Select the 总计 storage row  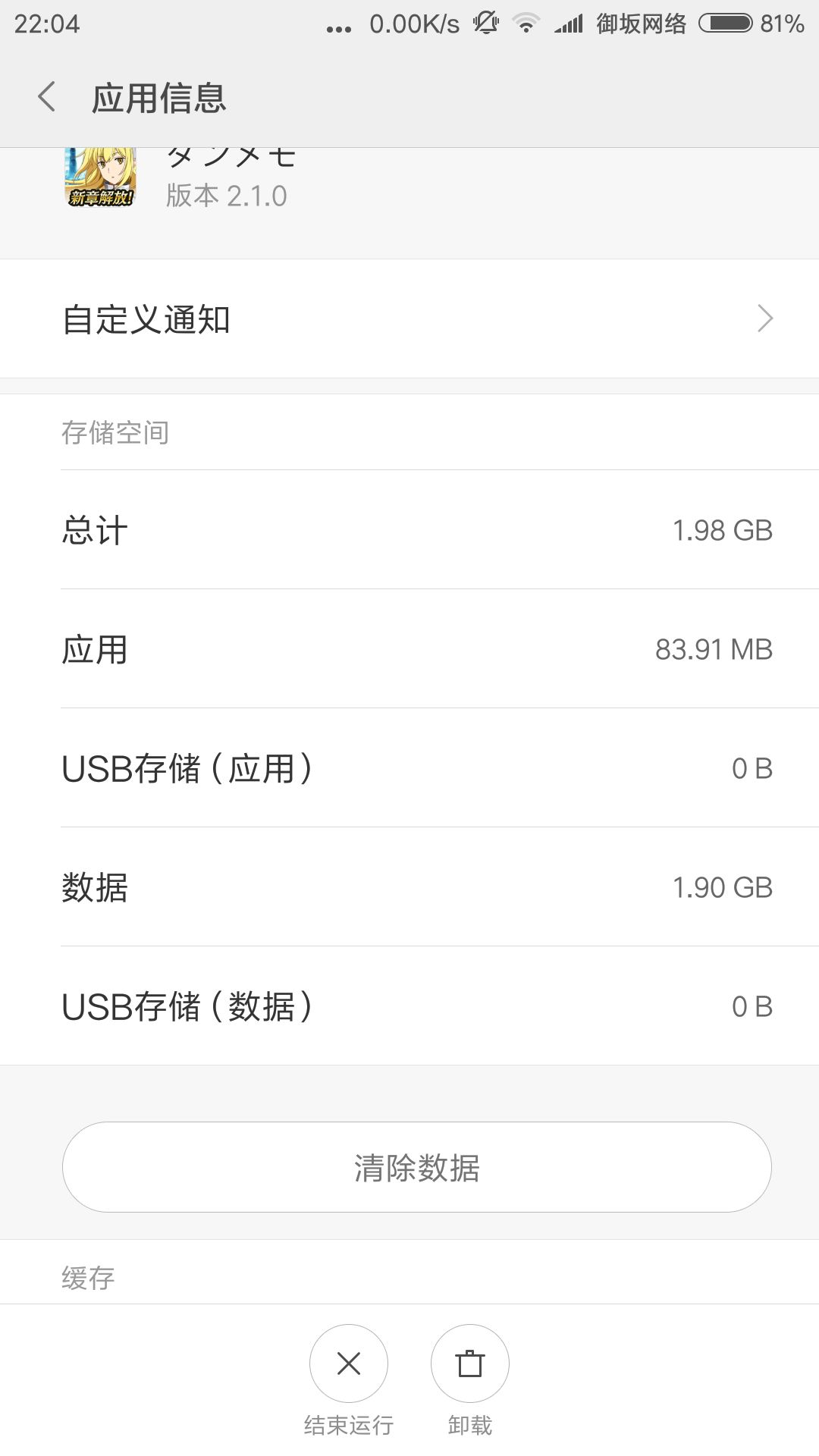tap(409, 531)
